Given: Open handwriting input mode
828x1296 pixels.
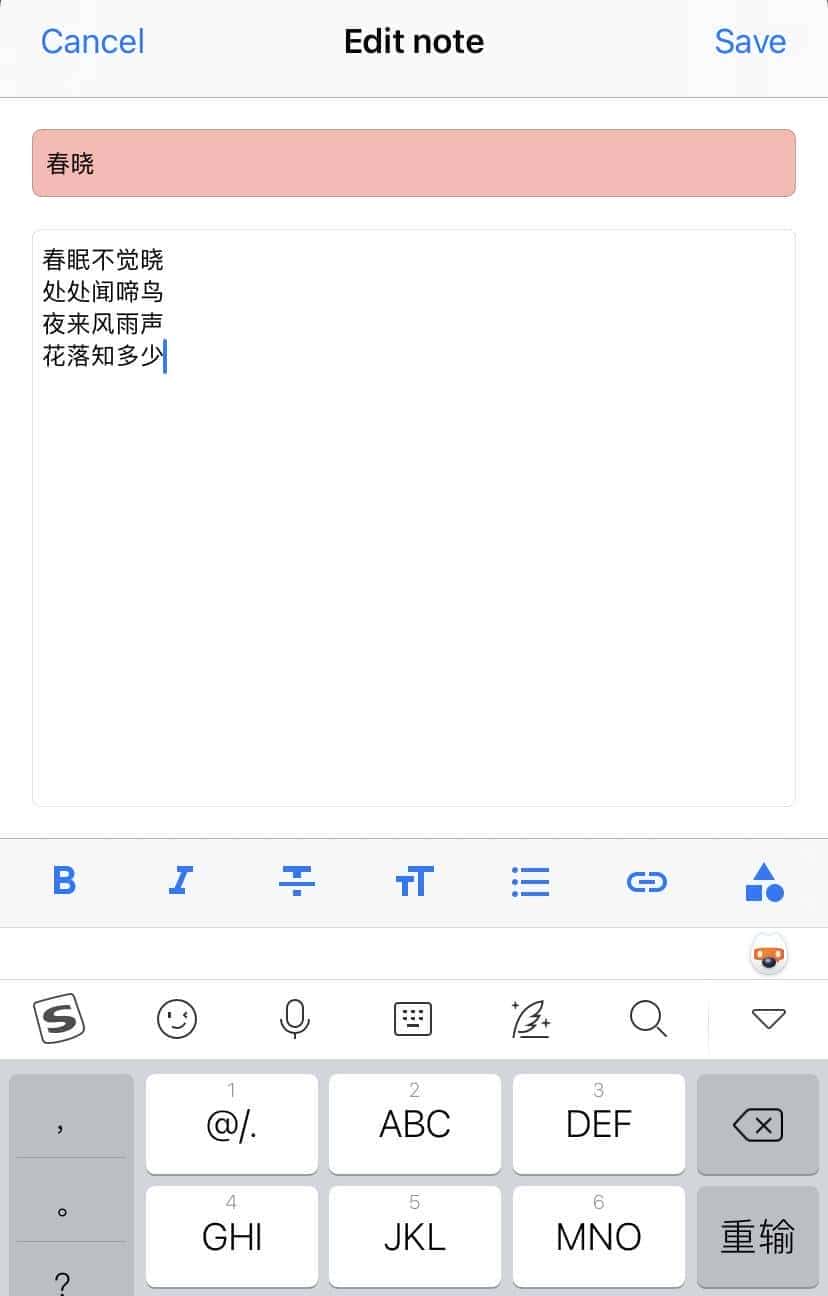Looking at the screenshot, I should [531, 1019].
